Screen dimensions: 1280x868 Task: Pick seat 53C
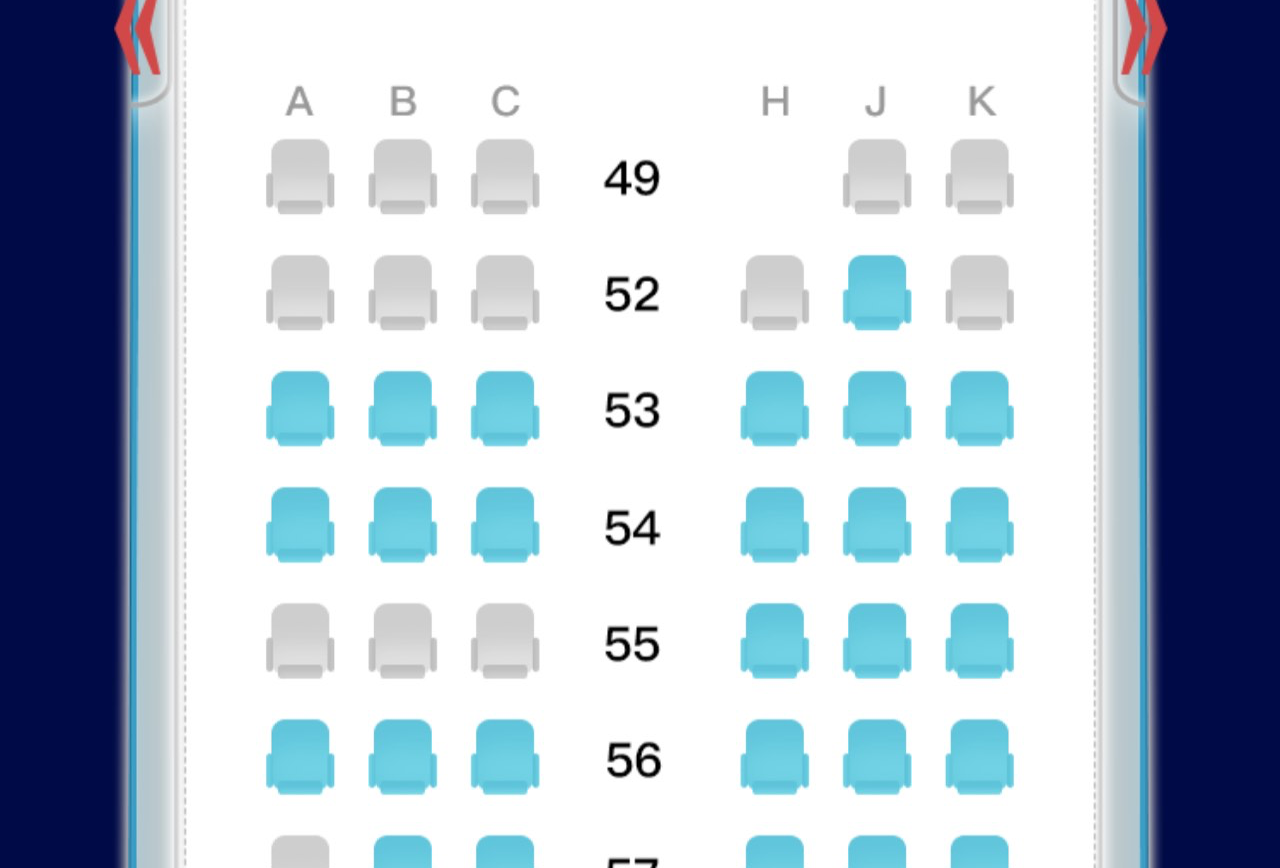point(505,408)
